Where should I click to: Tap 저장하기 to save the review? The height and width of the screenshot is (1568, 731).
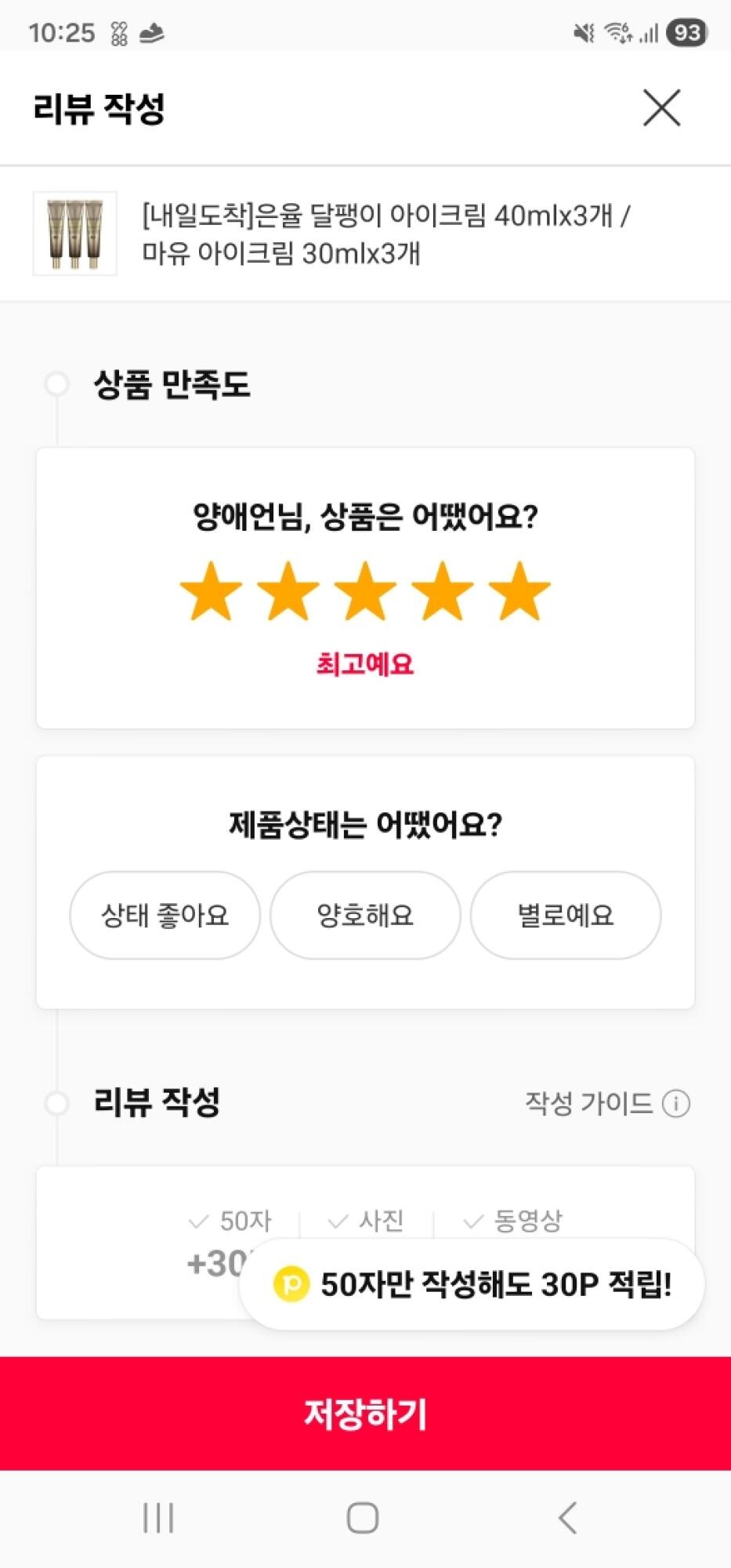(365, 1414)
